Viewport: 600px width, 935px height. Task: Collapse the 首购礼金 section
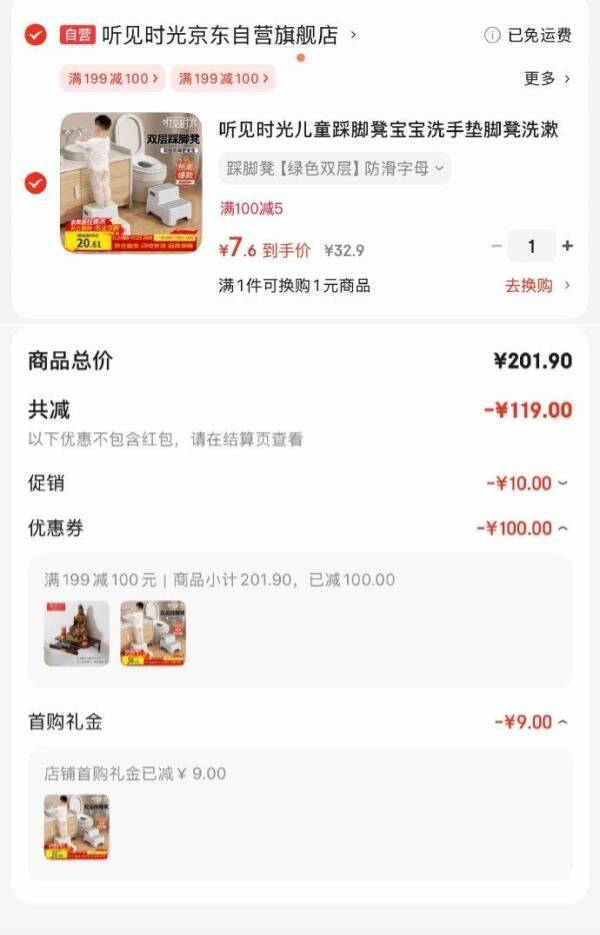point(562,722)
